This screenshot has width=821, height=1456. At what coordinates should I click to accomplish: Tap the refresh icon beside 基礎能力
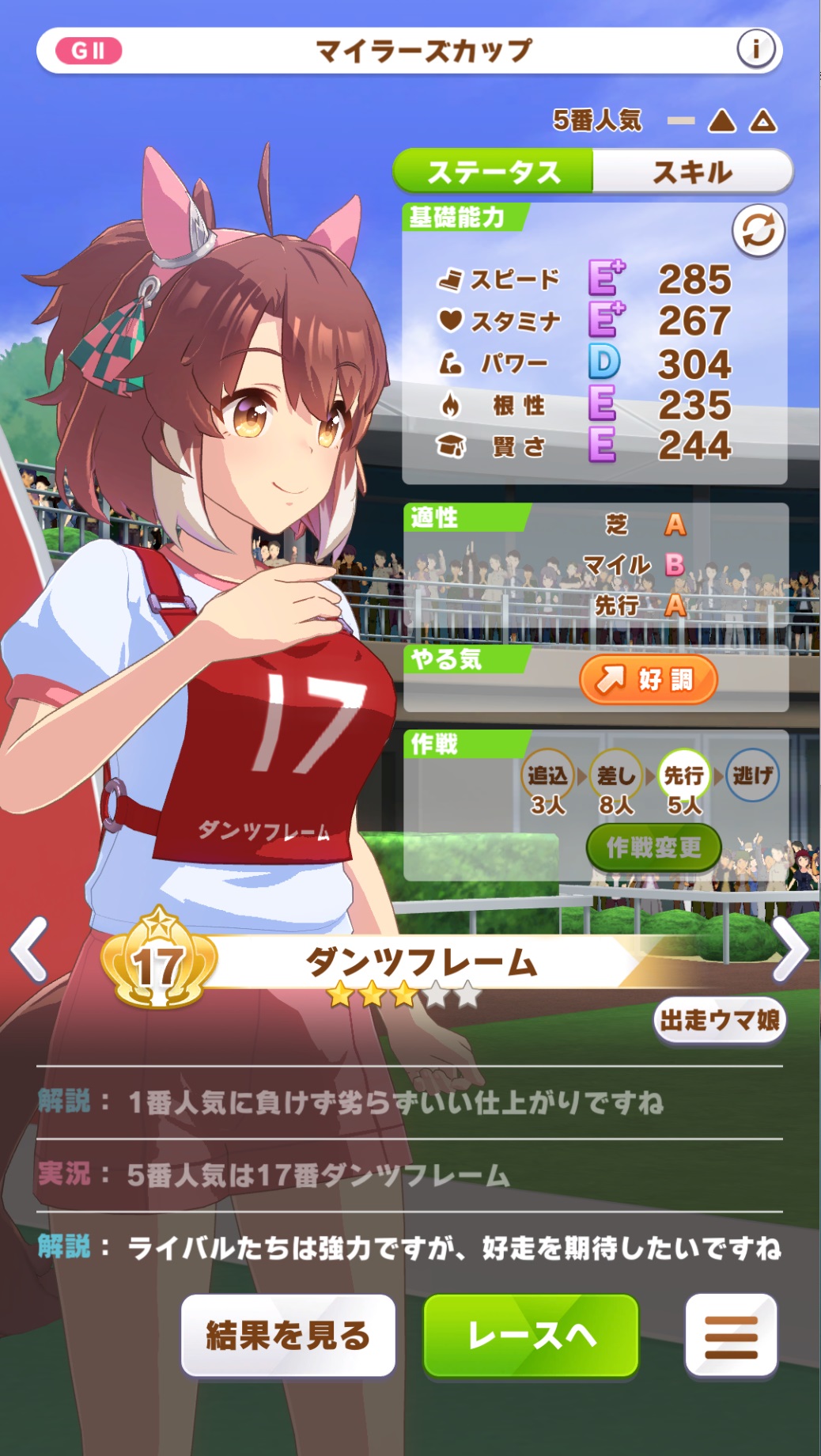(x=758, y=232)
